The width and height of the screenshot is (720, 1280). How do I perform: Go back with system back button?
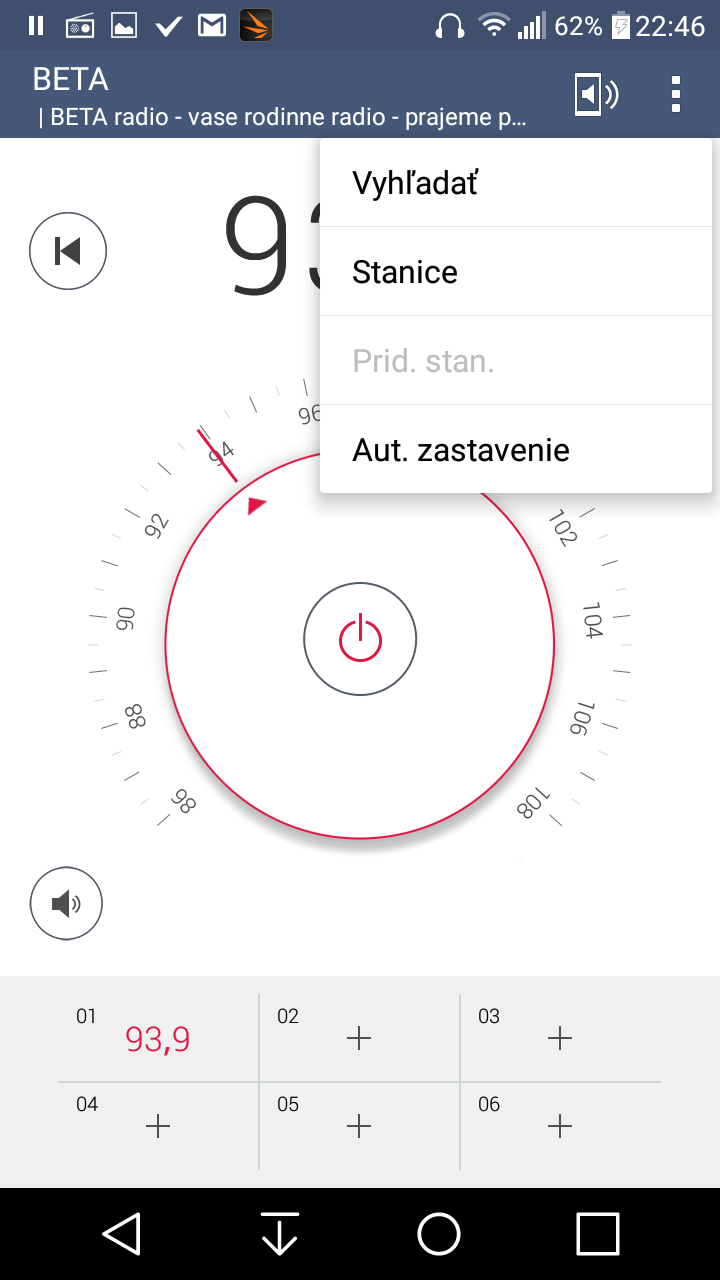(x=121, y=1234)
